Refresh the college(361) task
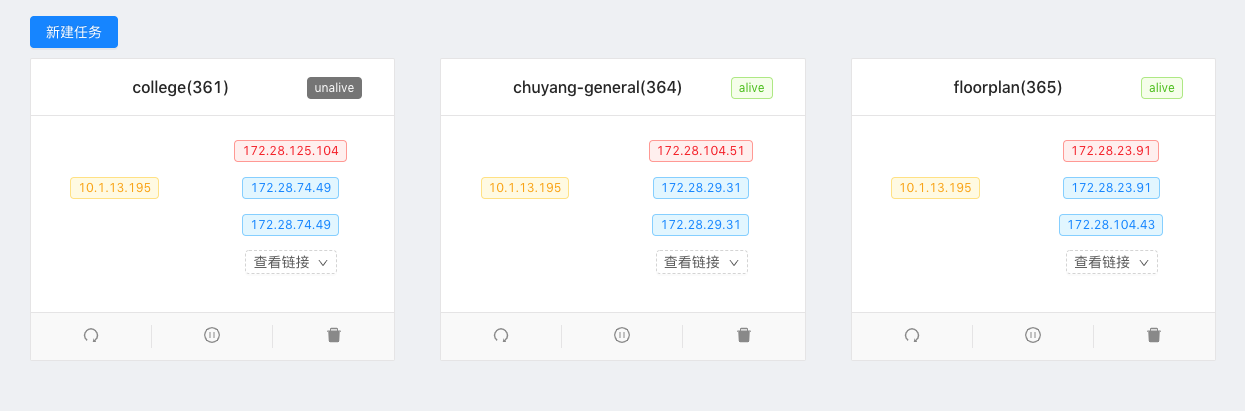 [x=91, y=336]
